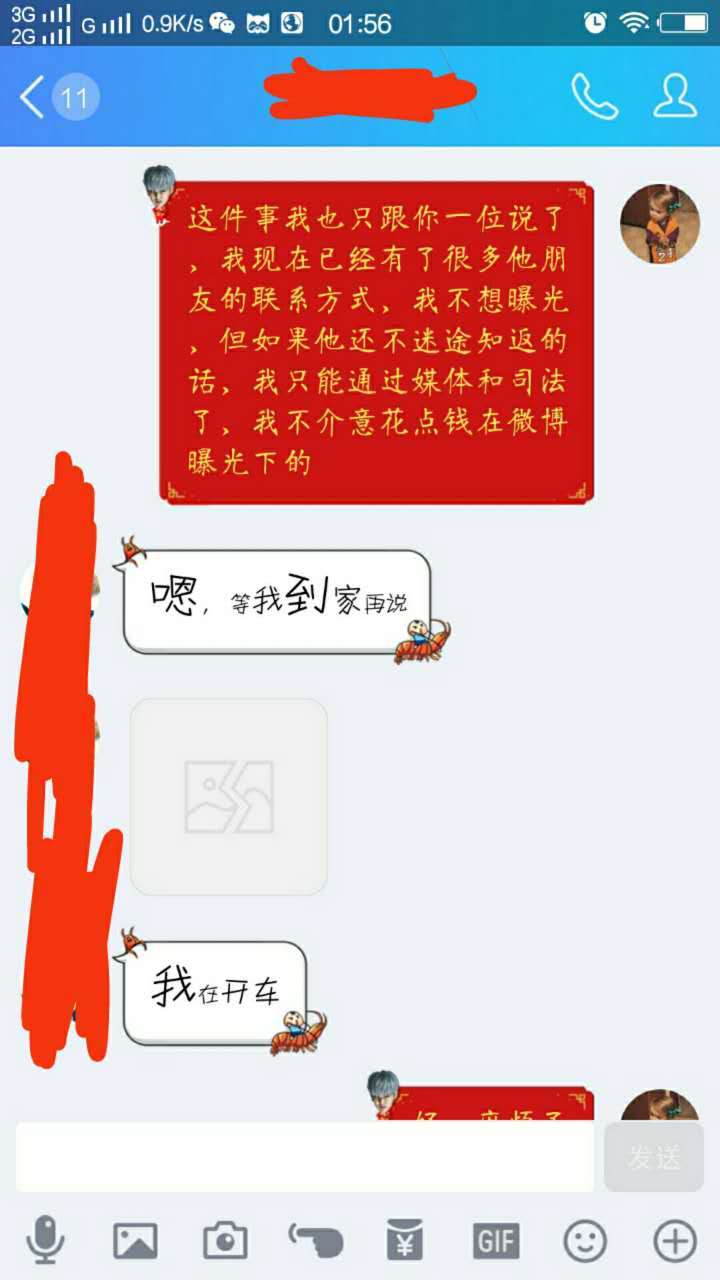
Task: Open the camera to take a photo
Action: tap(225, 1241)
